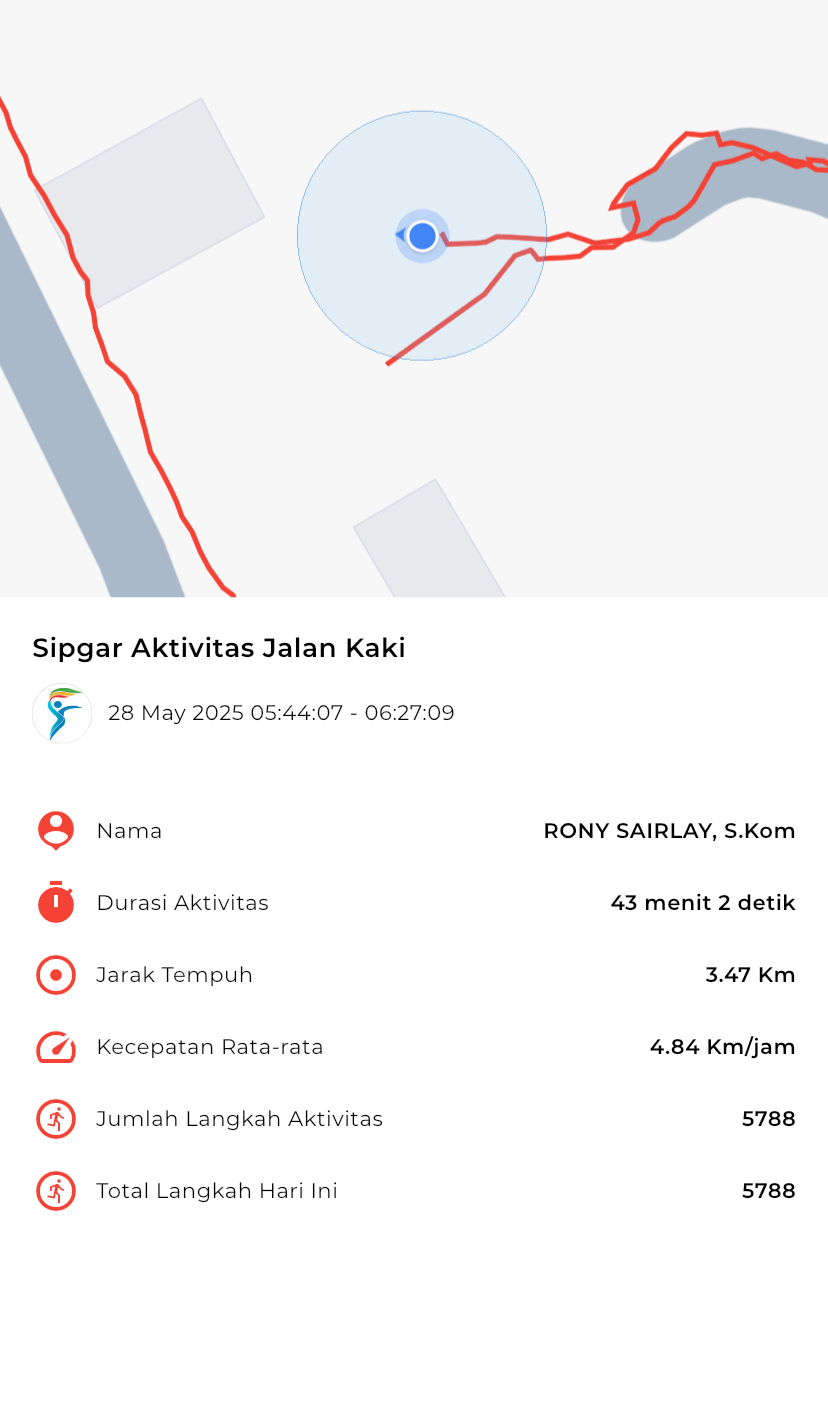Click the Jarak Tempuh row label

pyautogui.click(x=175, y=975)
